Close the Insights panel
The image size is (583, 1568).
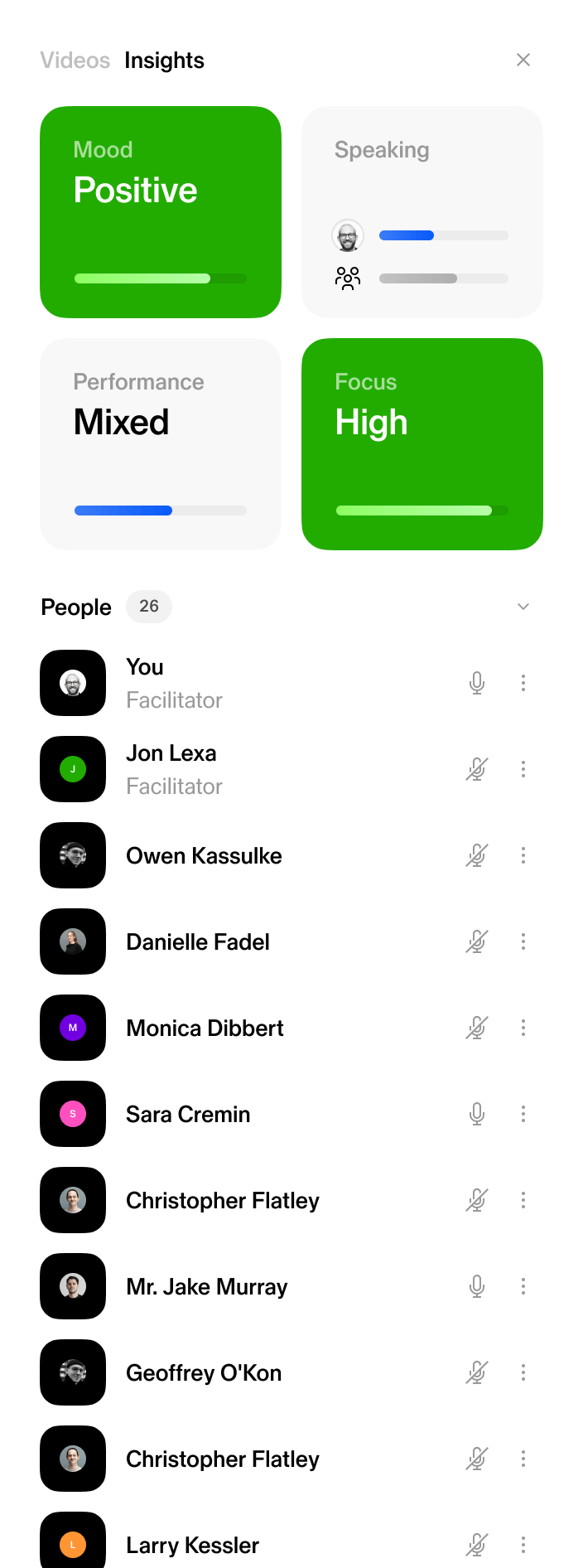pos(523,60)
